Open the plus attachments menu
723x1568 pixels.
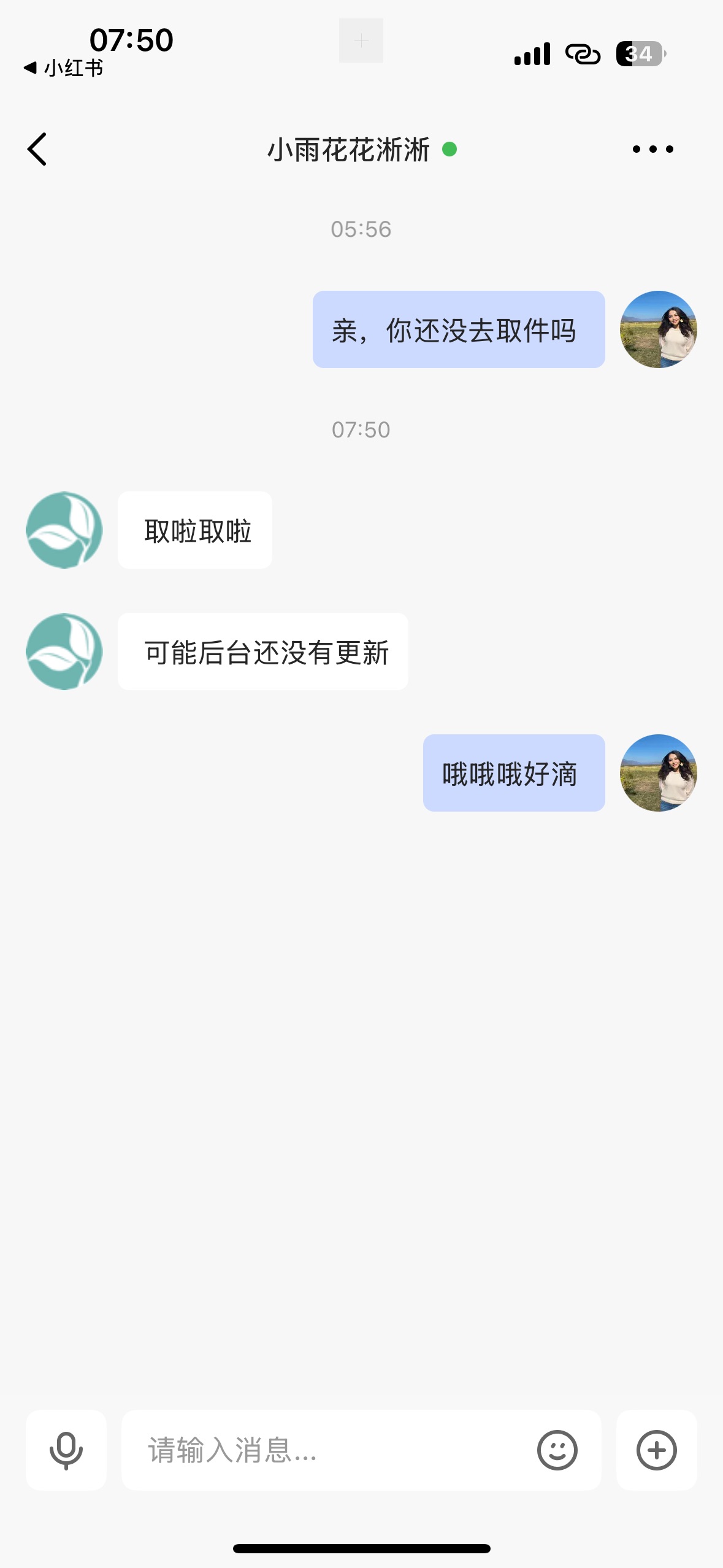pyautogui.click(x=656, y=1450)
